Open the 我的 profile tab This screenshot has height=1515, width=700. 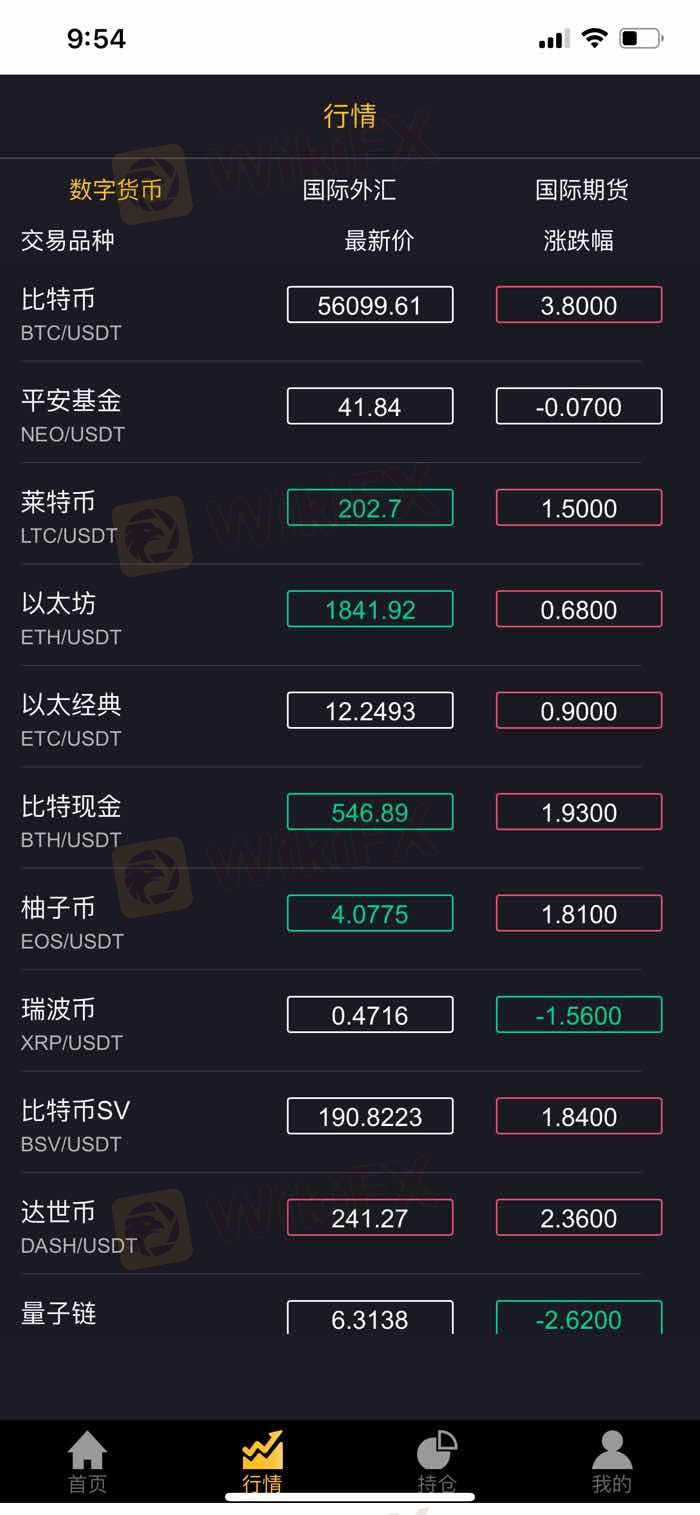[612, 1462]
